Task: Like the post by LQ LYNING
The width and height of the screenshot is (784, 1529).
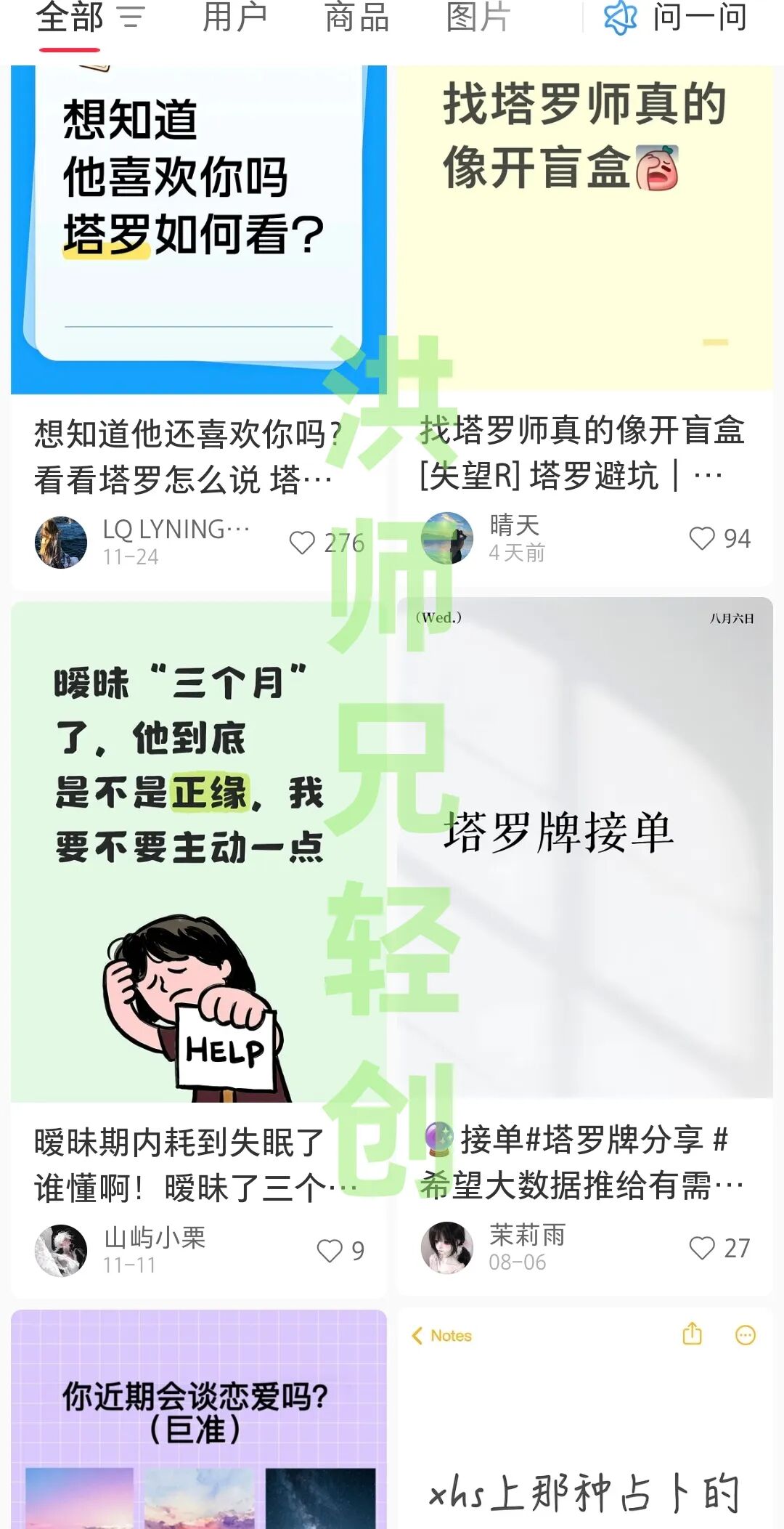Action: click(x=302, y=543)
